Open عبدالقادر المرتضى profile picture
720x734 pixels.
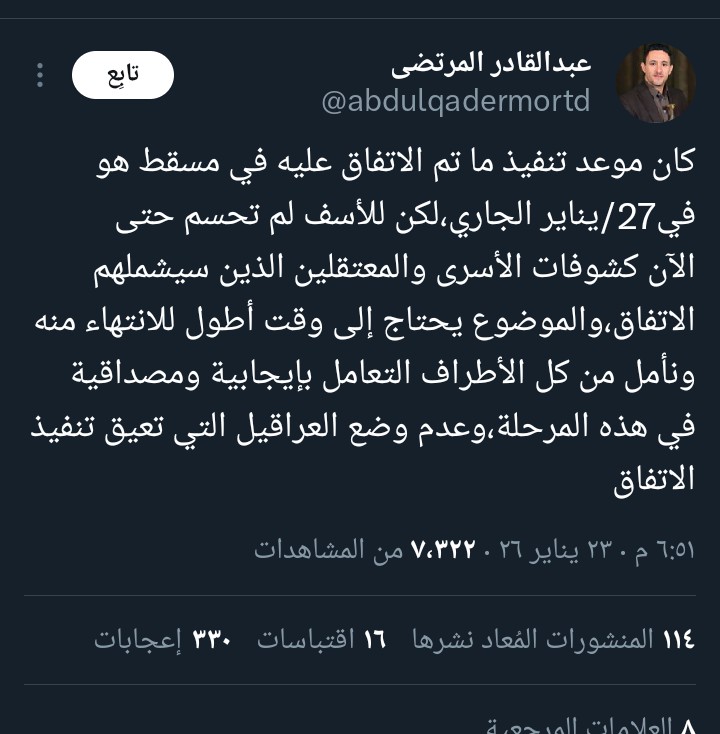click(655, 83)
